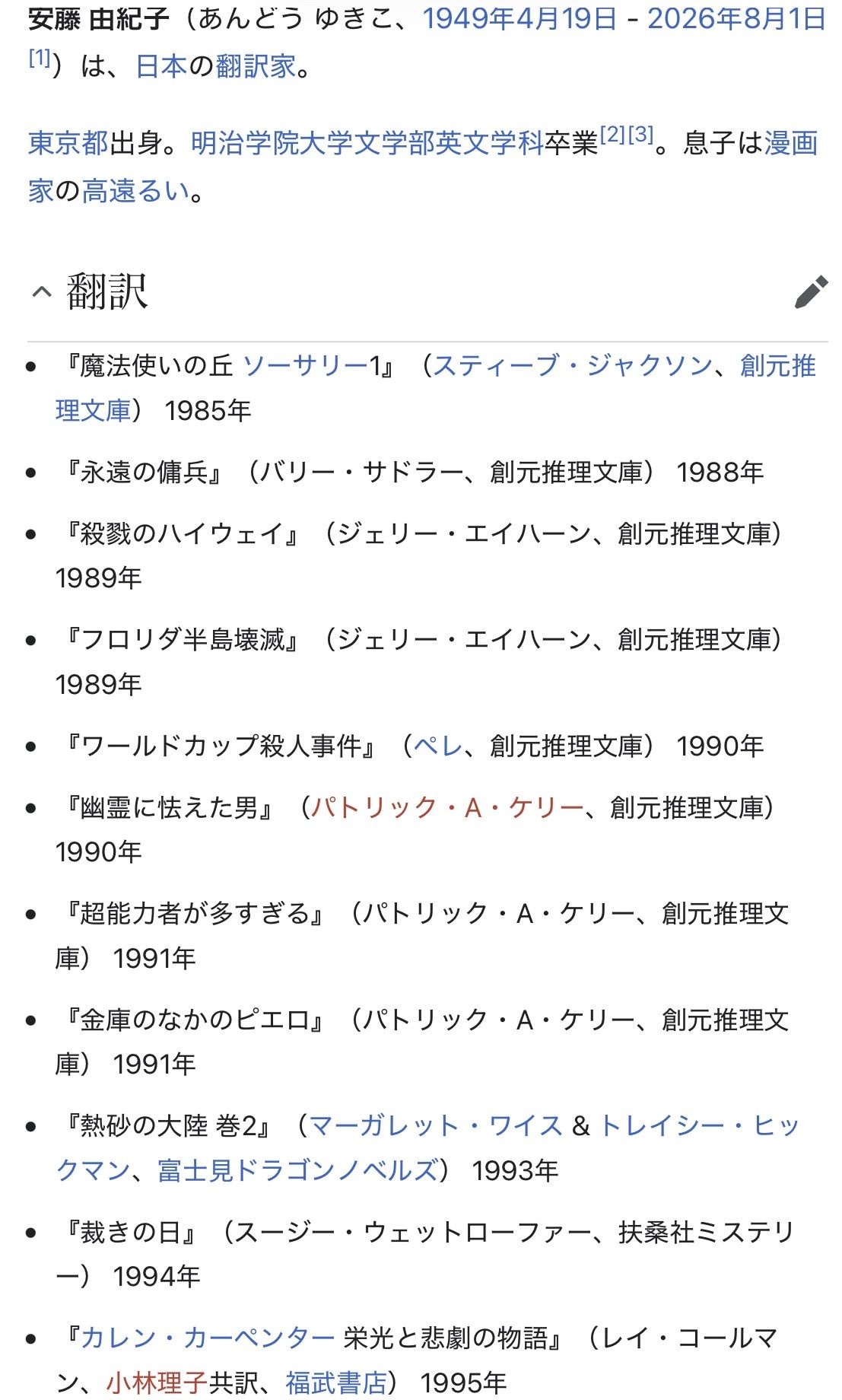This screenshot has width=842, height=1400.
Task: Open the マーガレット・ワイス link
Action: click(436, 1125)
